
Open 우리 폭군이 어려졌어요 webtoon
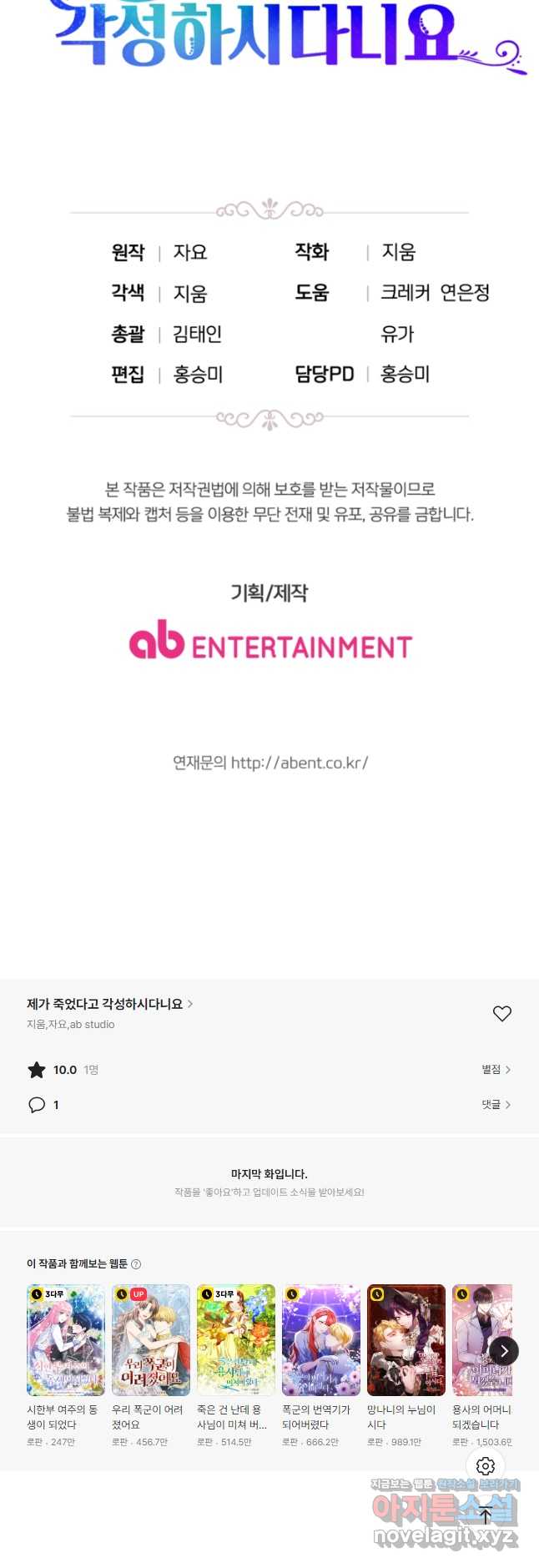151,1340
